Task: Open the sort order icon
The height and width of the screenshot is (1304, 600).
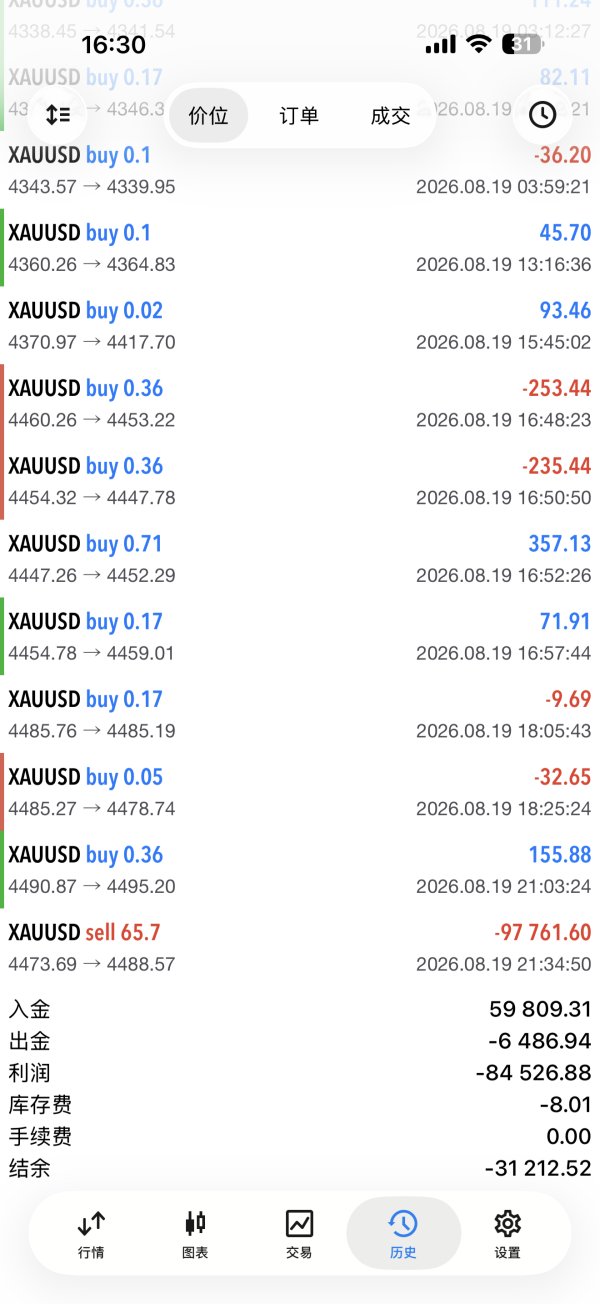Action: tap(58, 115)
